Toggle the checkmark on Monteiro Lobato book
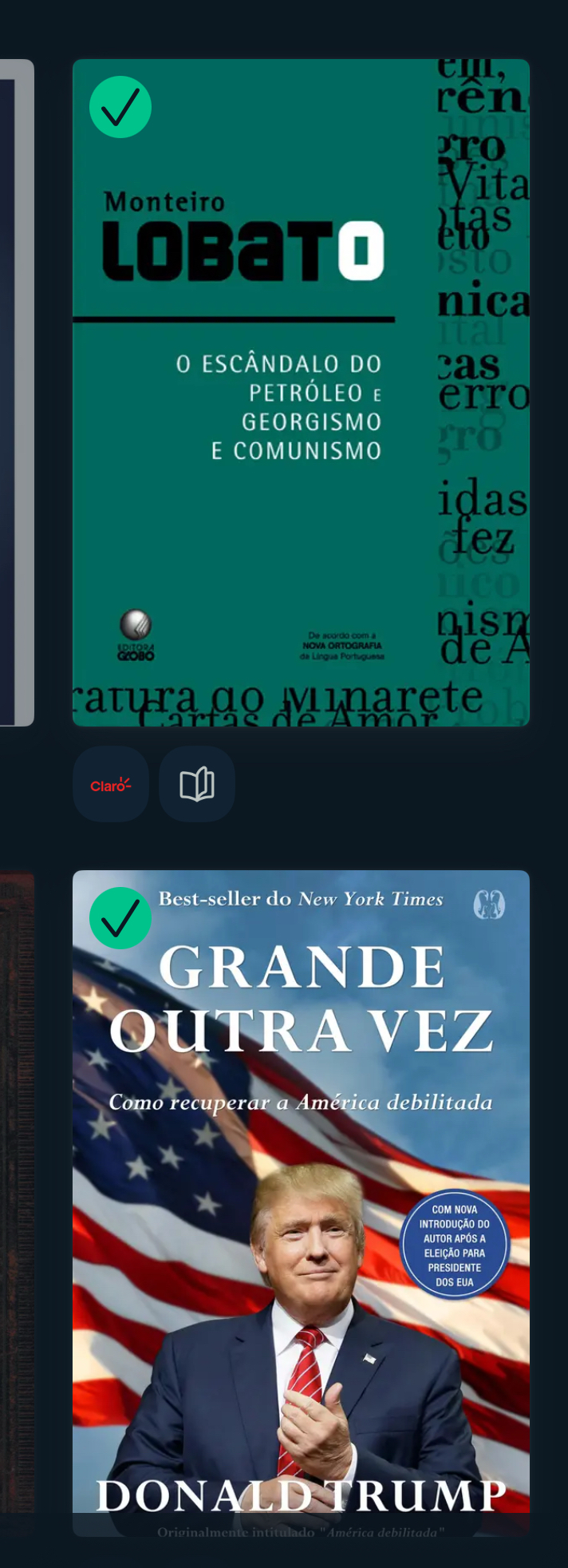This screenshot has width=568, height=1568. [x=120, y=107]
